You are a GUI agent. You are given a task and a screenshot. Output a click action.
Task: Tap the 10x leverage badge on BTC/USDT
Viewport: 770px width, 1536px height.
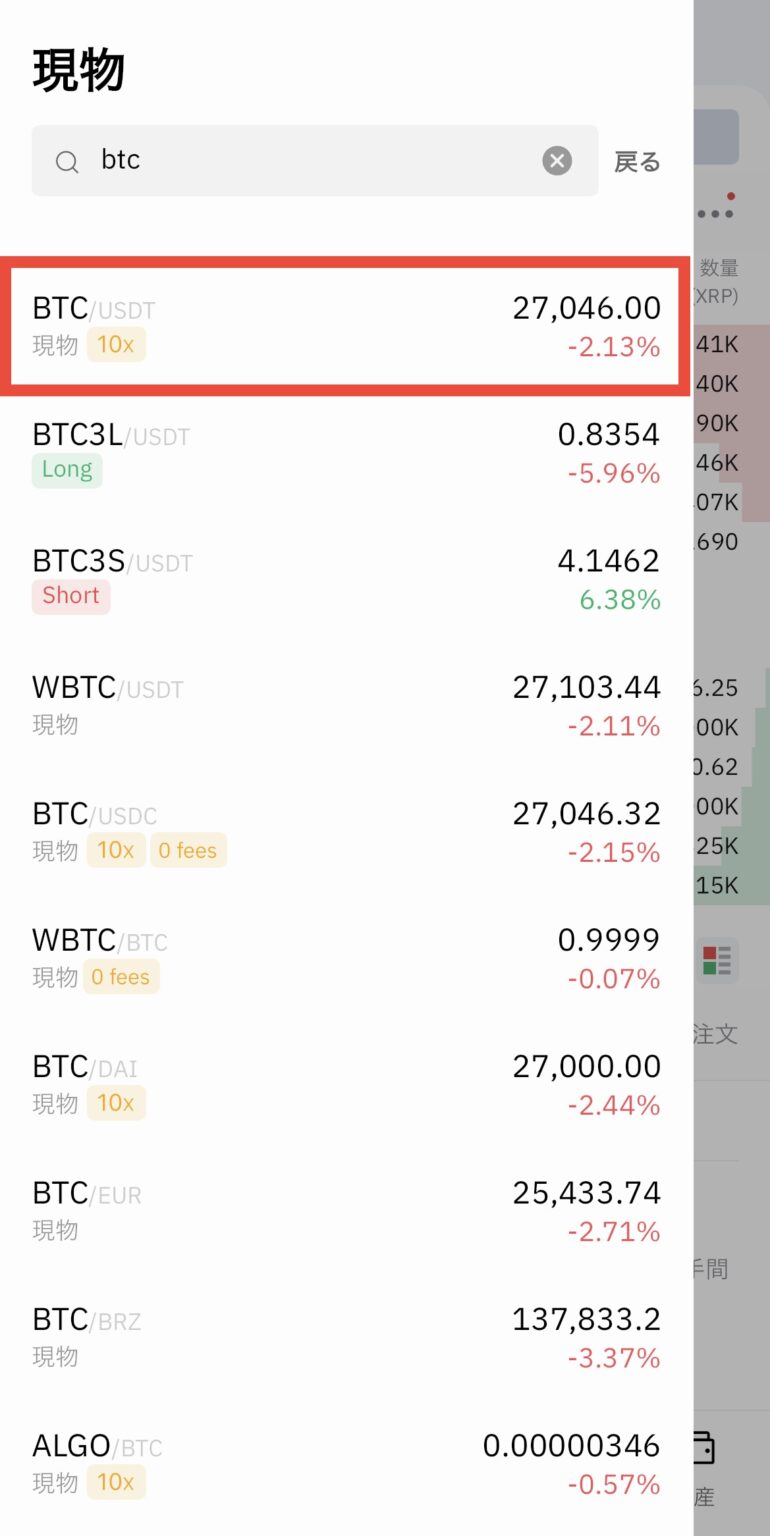pyautogui.click(x=116, y=344)
